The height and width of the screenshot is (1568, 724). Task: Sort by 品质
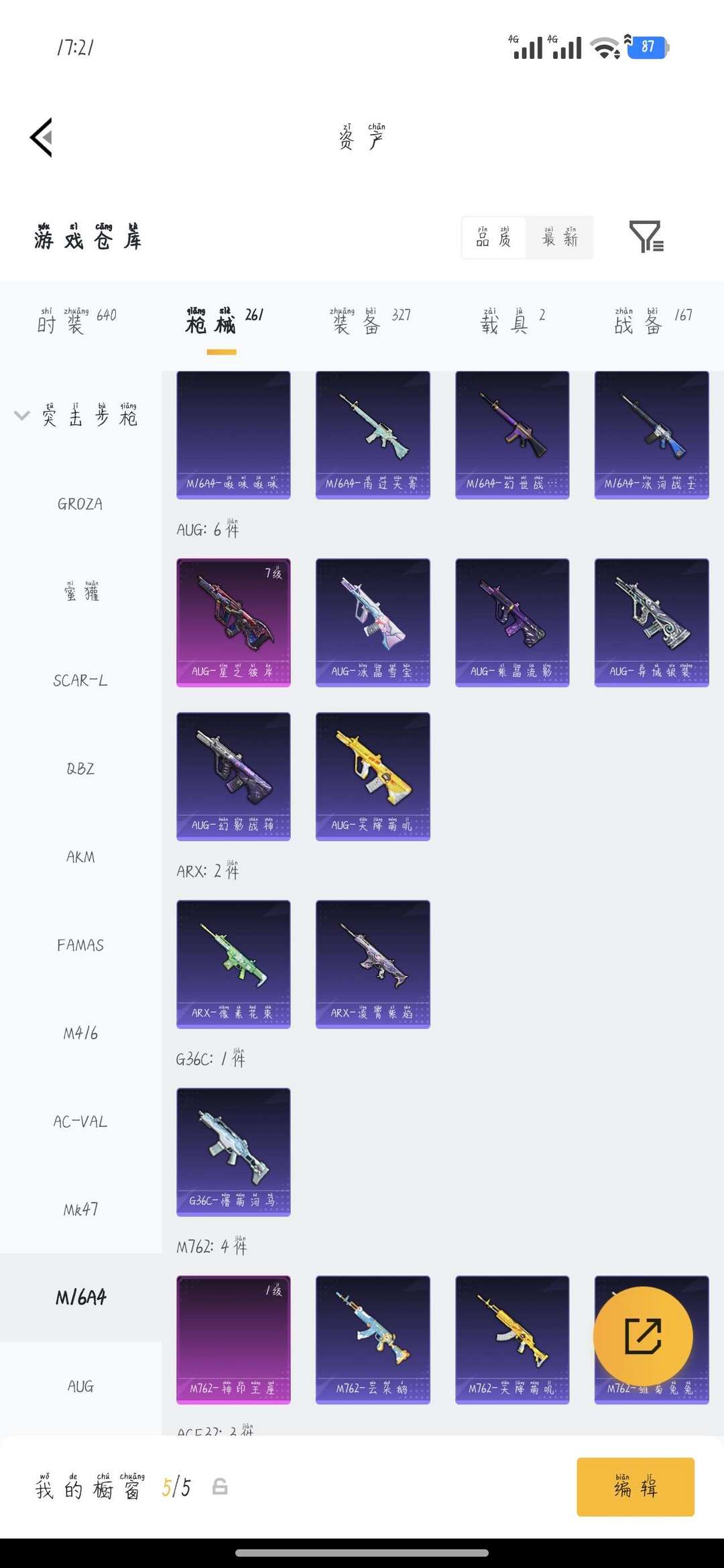coord(494,237)
